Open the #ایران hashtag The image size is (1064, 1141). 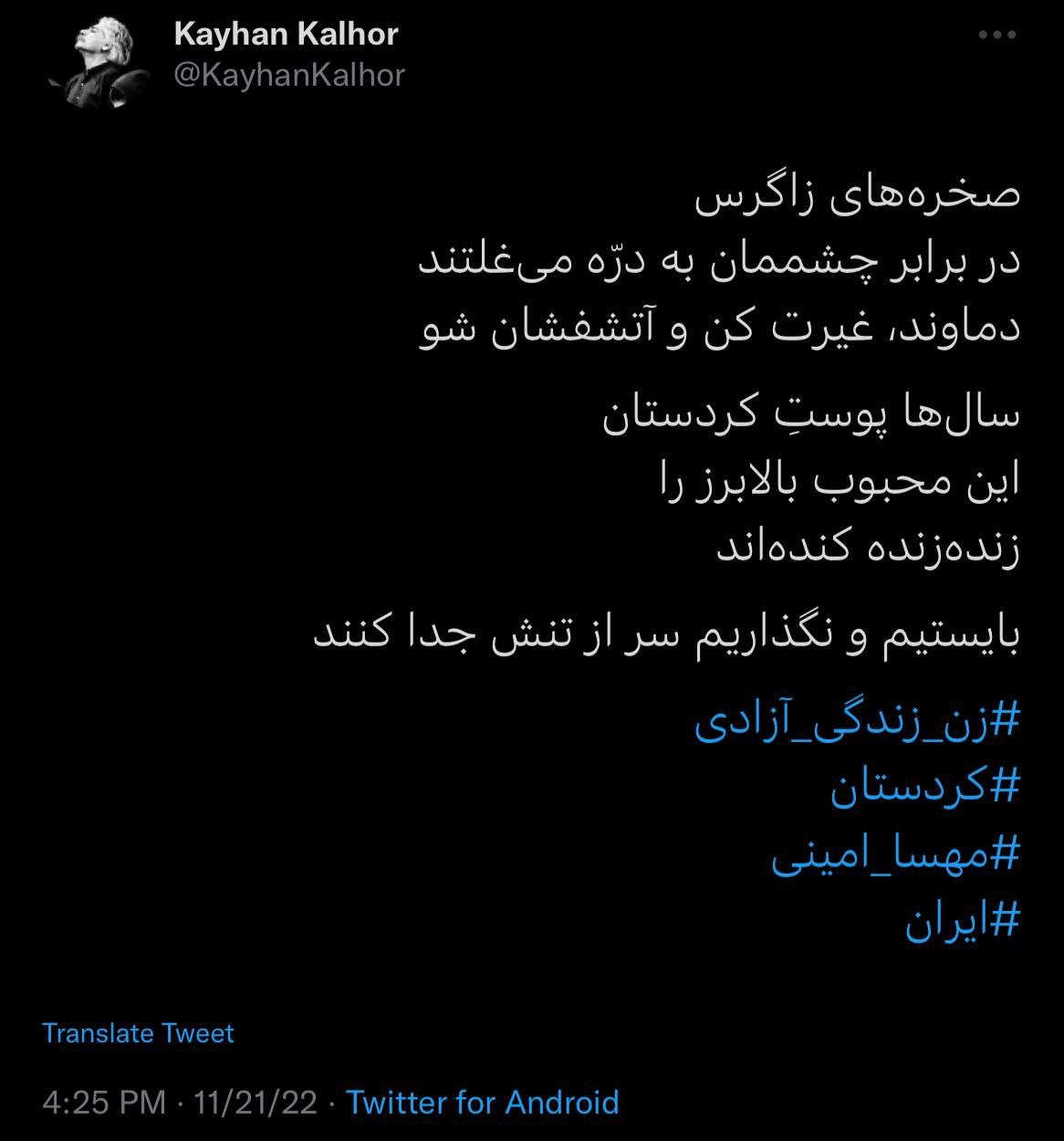960,924
